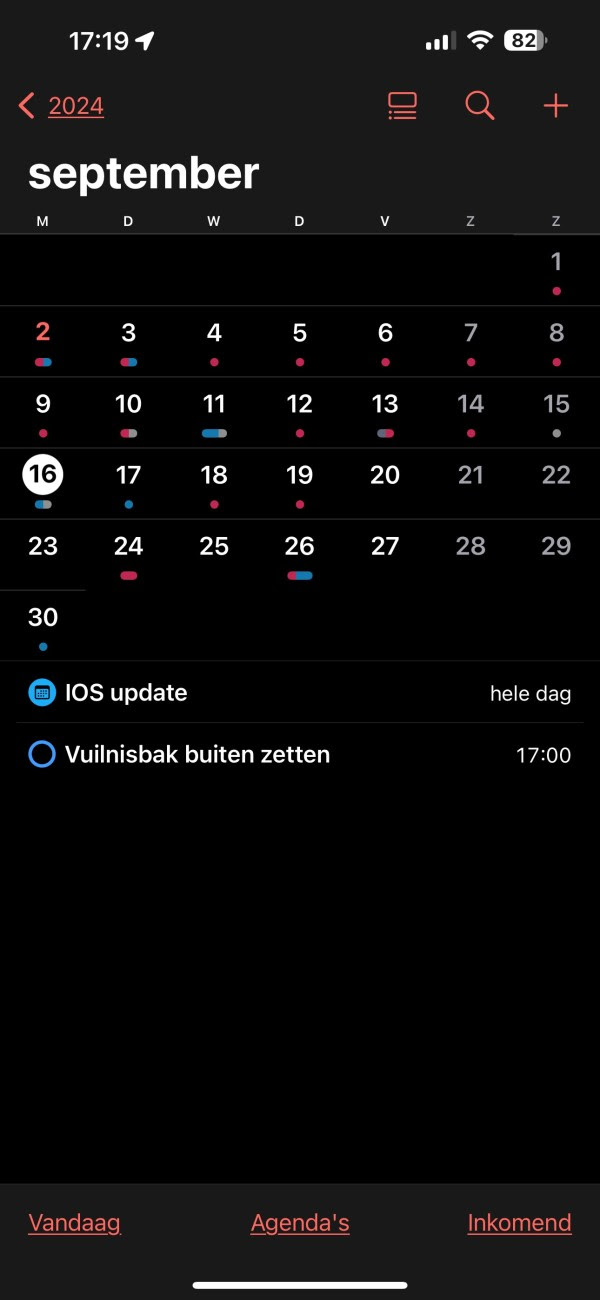Open the Inkomend inbox
The height and width of the screenshot is (1300, 600).
[x=519, y=1223]
